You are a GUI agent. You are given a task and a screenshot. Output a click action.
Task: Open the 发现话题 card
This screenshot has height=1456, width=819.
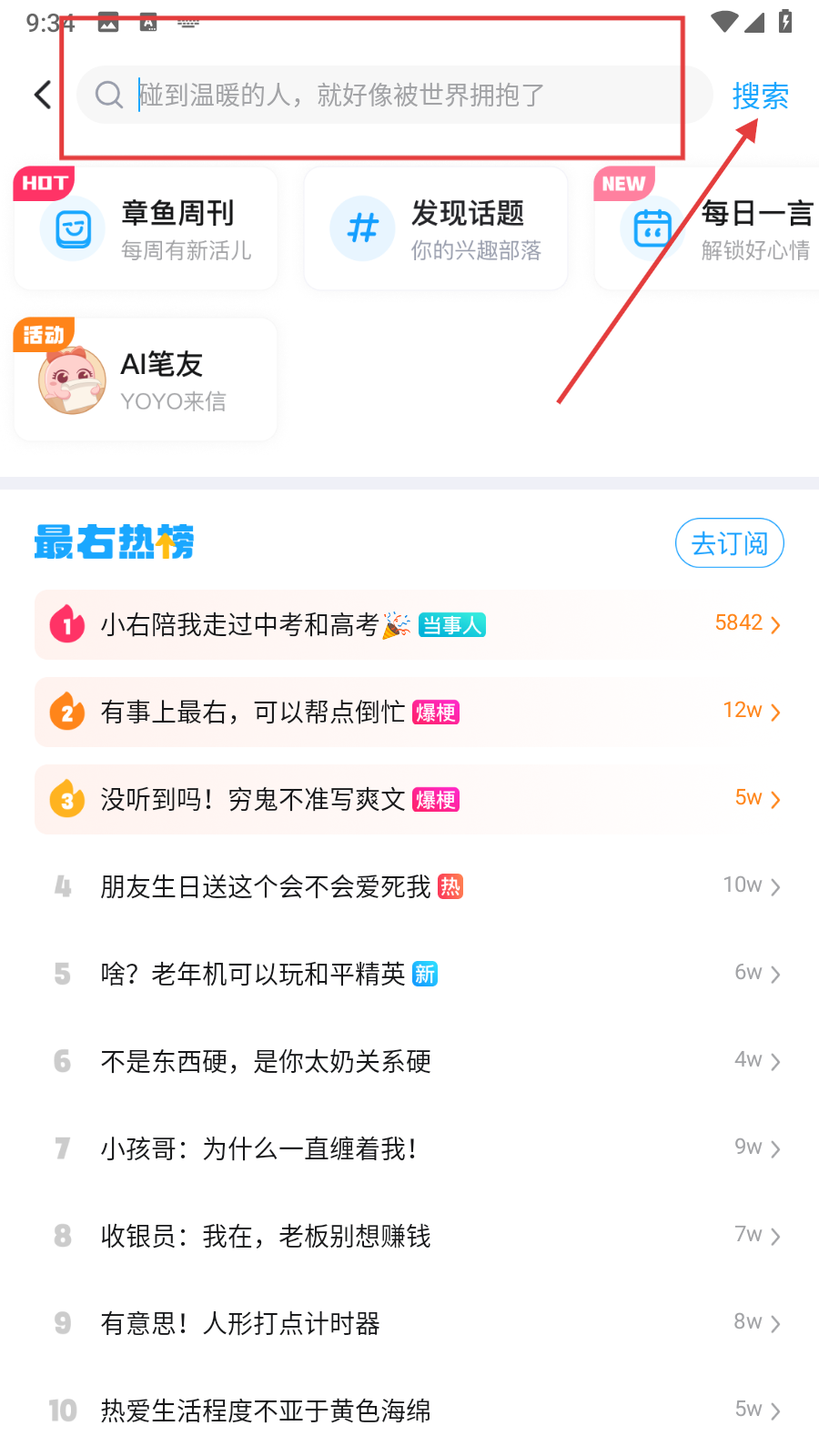click(x=436, y=229)
